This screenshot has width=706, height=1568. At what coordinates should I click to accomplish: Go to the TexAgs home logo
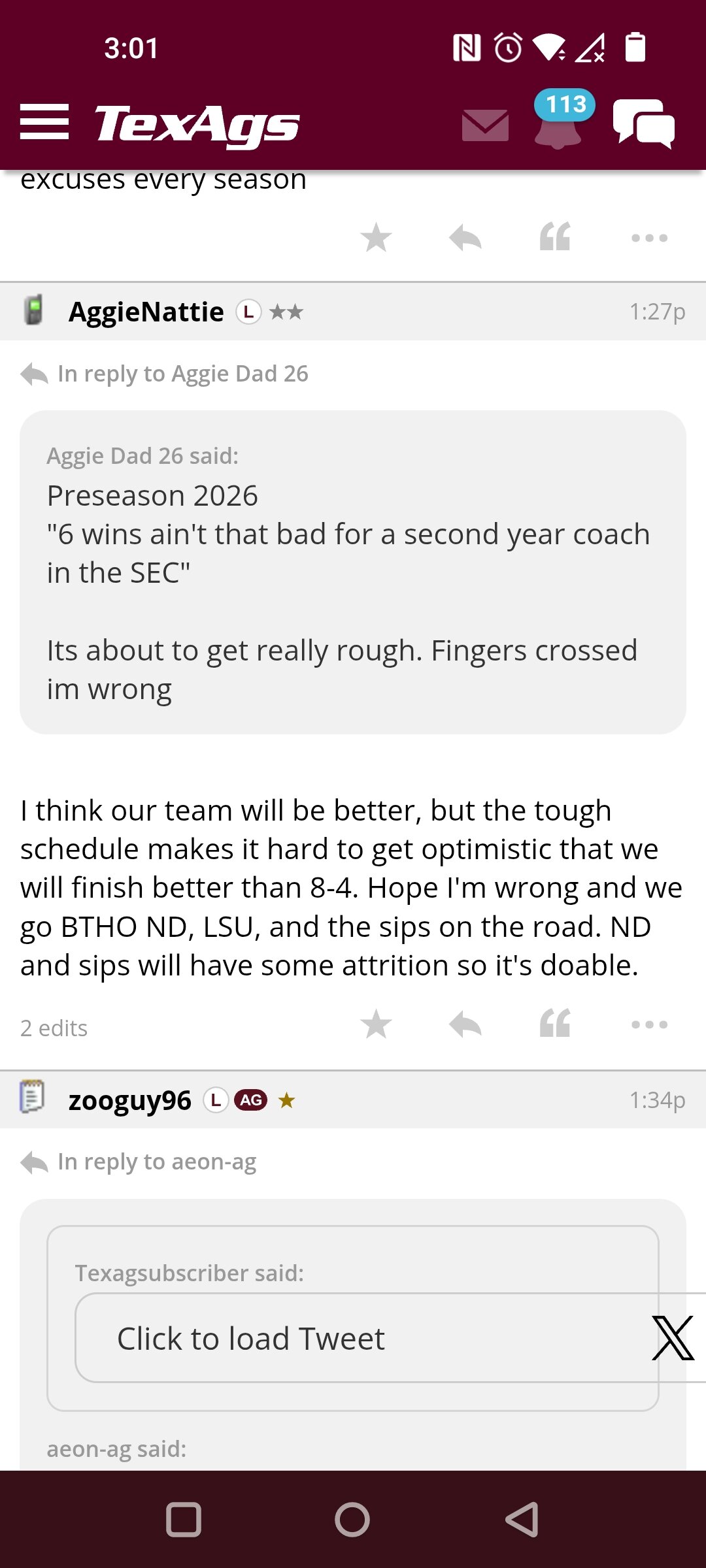pyautogui.click(x=197, y=124)
